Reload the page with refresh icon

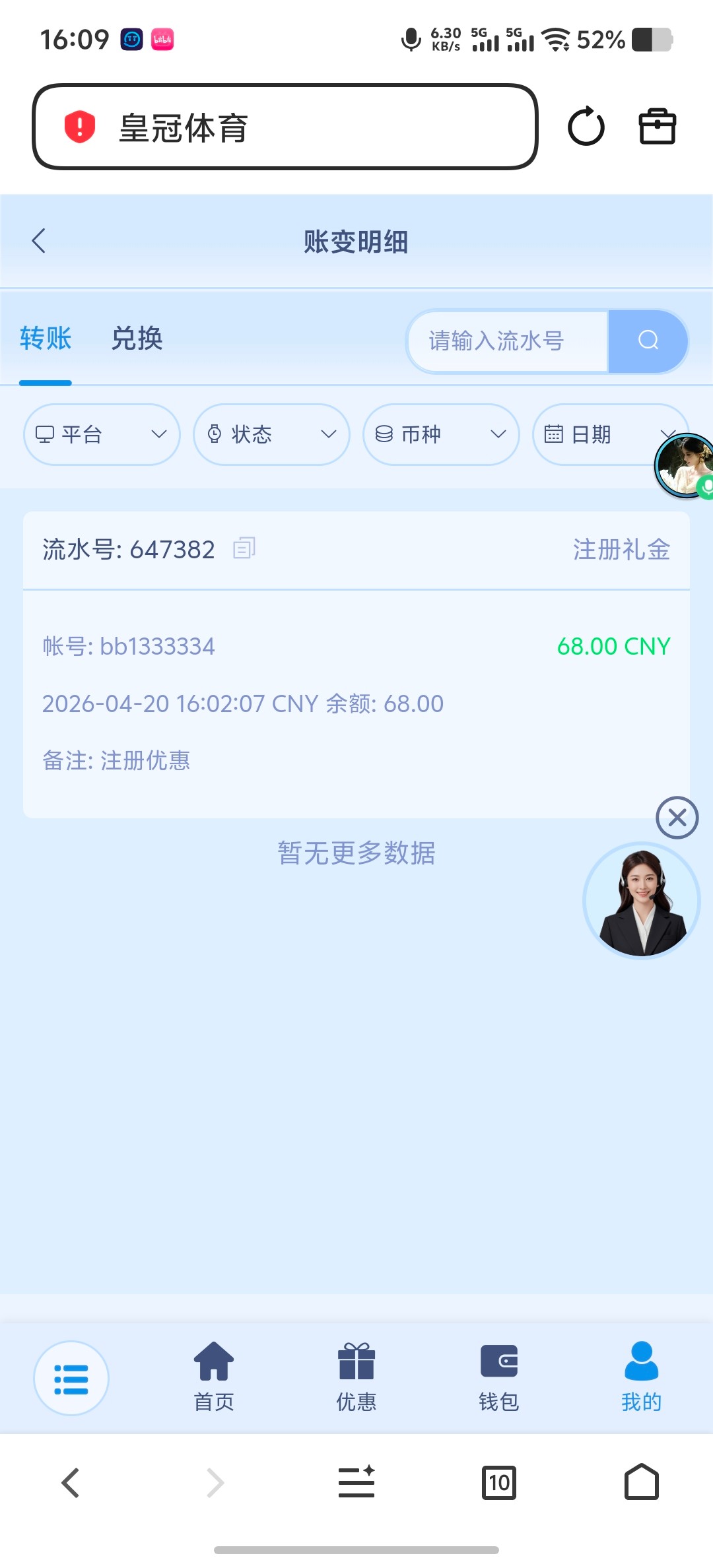[586, 126]
